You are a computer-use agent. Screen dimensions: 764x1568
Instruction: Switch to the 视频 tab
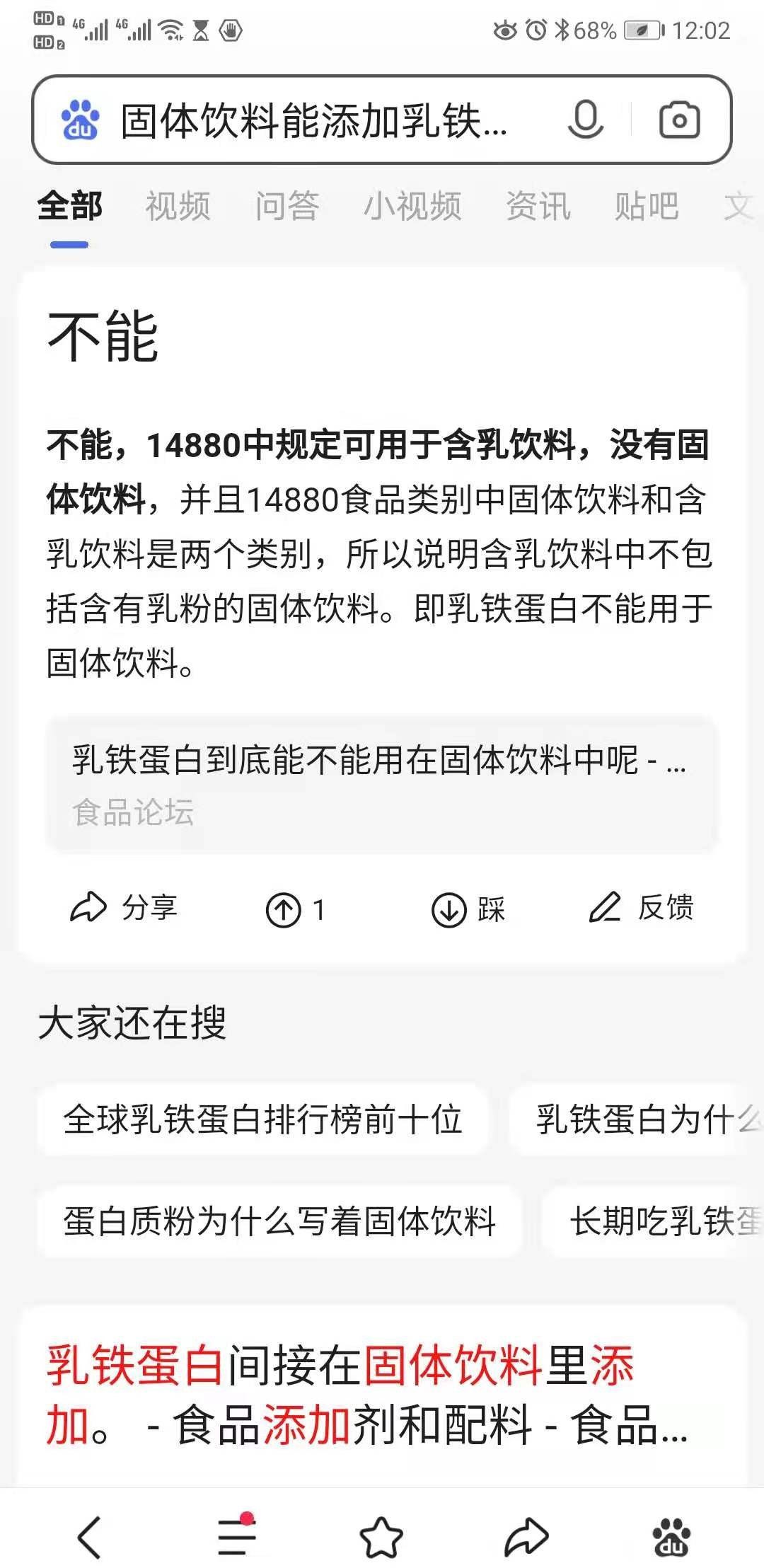(x=178, y=206)
